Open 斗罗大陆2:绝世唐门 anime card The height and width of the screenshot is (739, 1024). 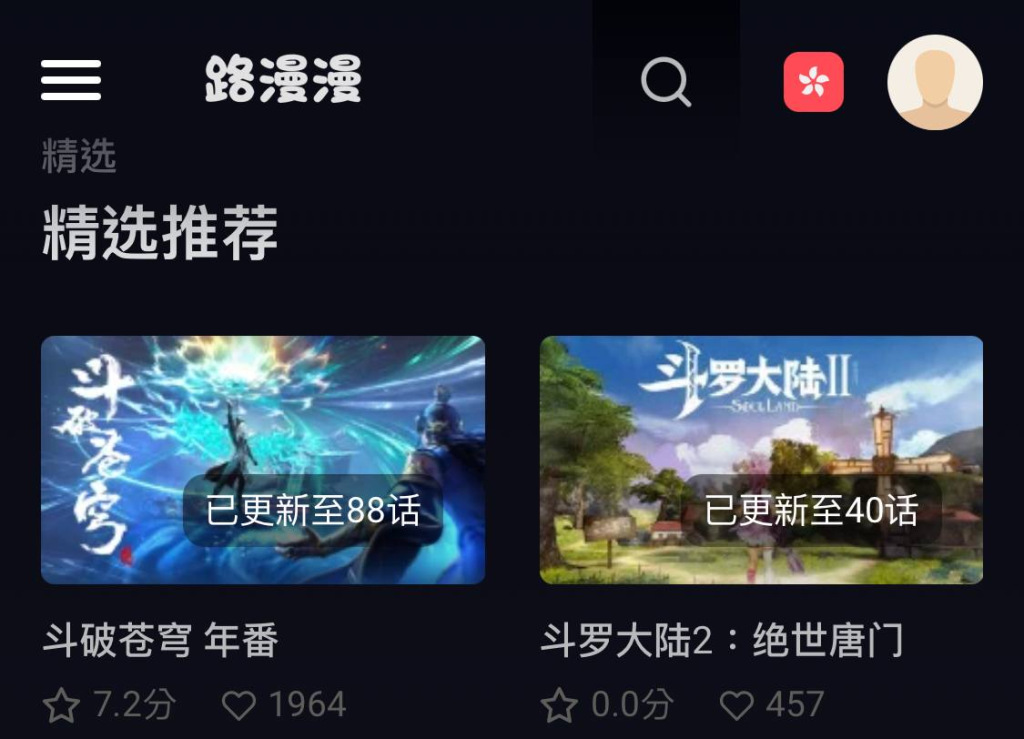coord(761,460)
